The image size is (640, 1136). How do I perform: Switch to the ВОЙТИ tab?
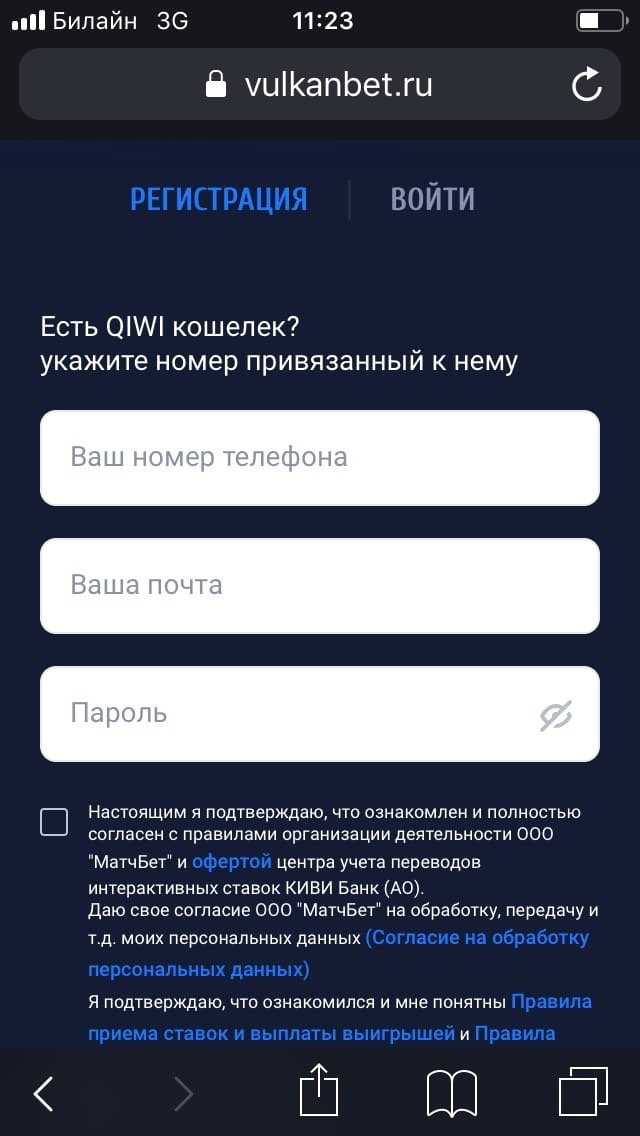pyautogui.click(x=432, y=199)
